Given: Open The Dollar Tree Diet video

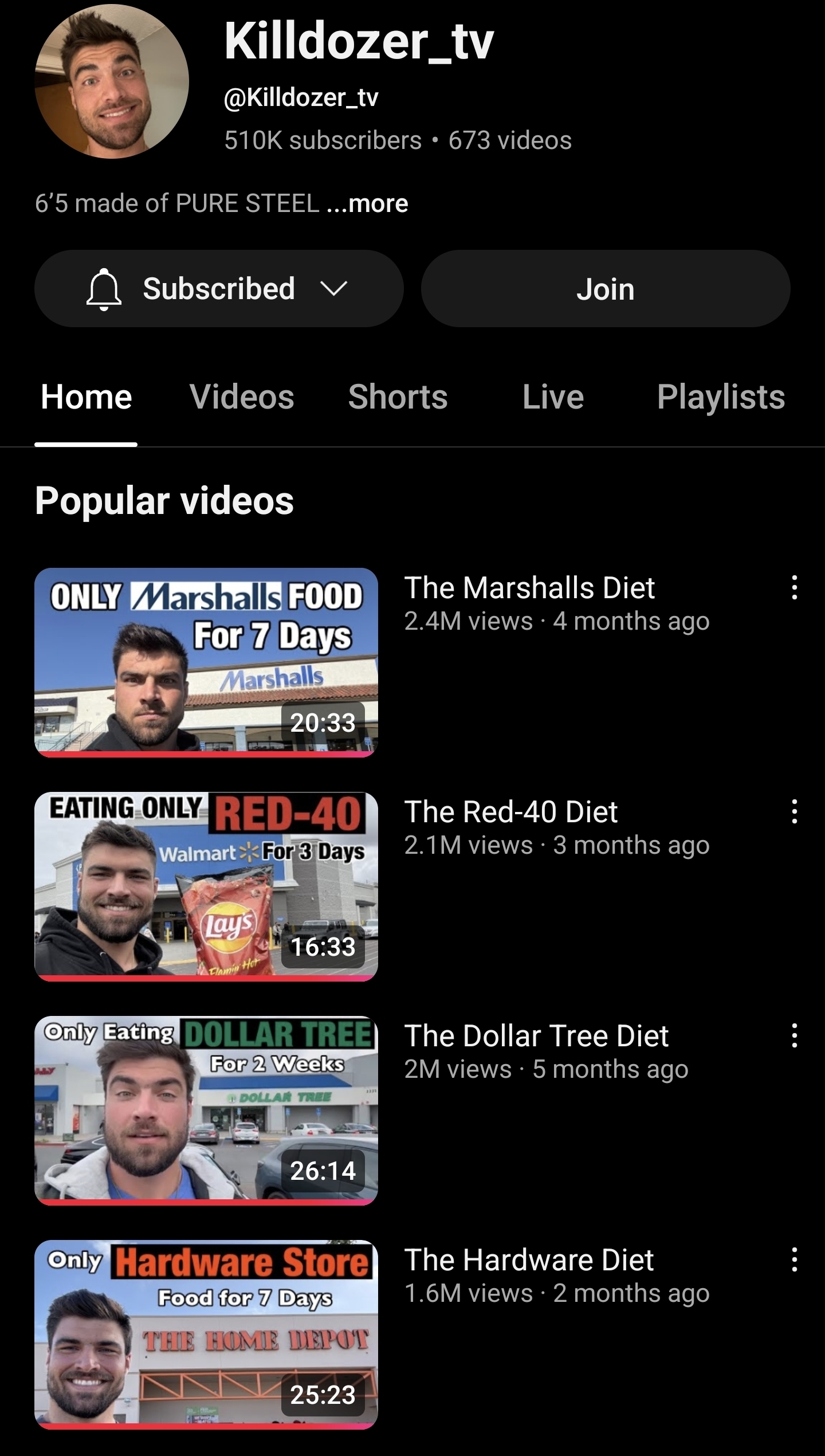Looking at the screenshot, I should [x=206, y=1110].
